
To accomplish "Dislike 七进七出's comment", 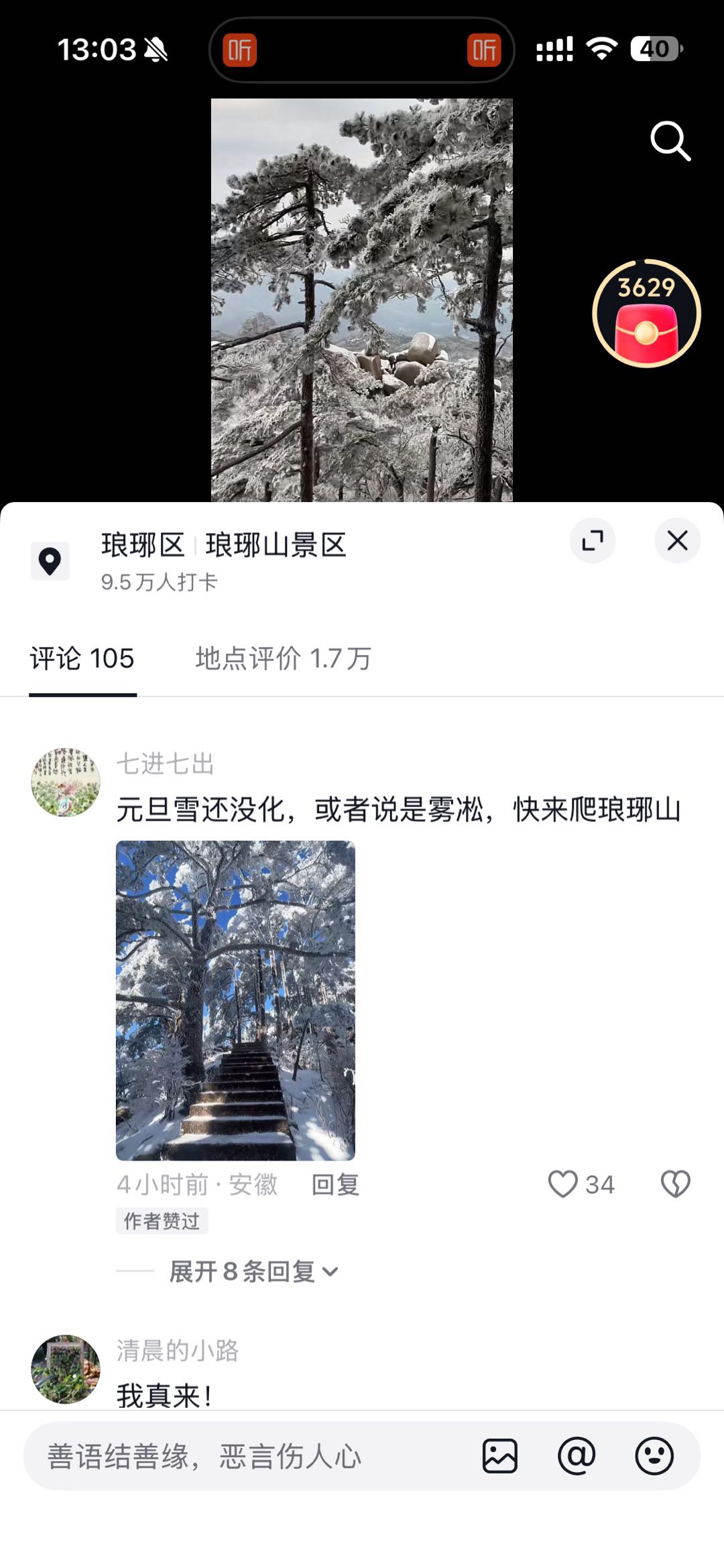I will (x=675, y=1184).
